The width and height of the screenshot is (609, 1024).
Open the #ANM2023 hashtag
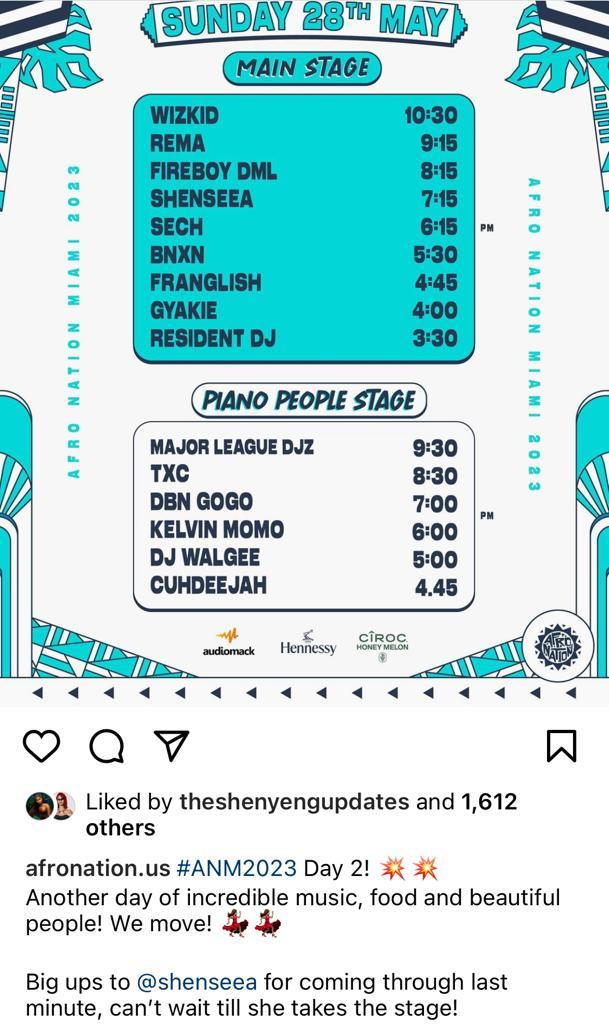pos(236,869)
